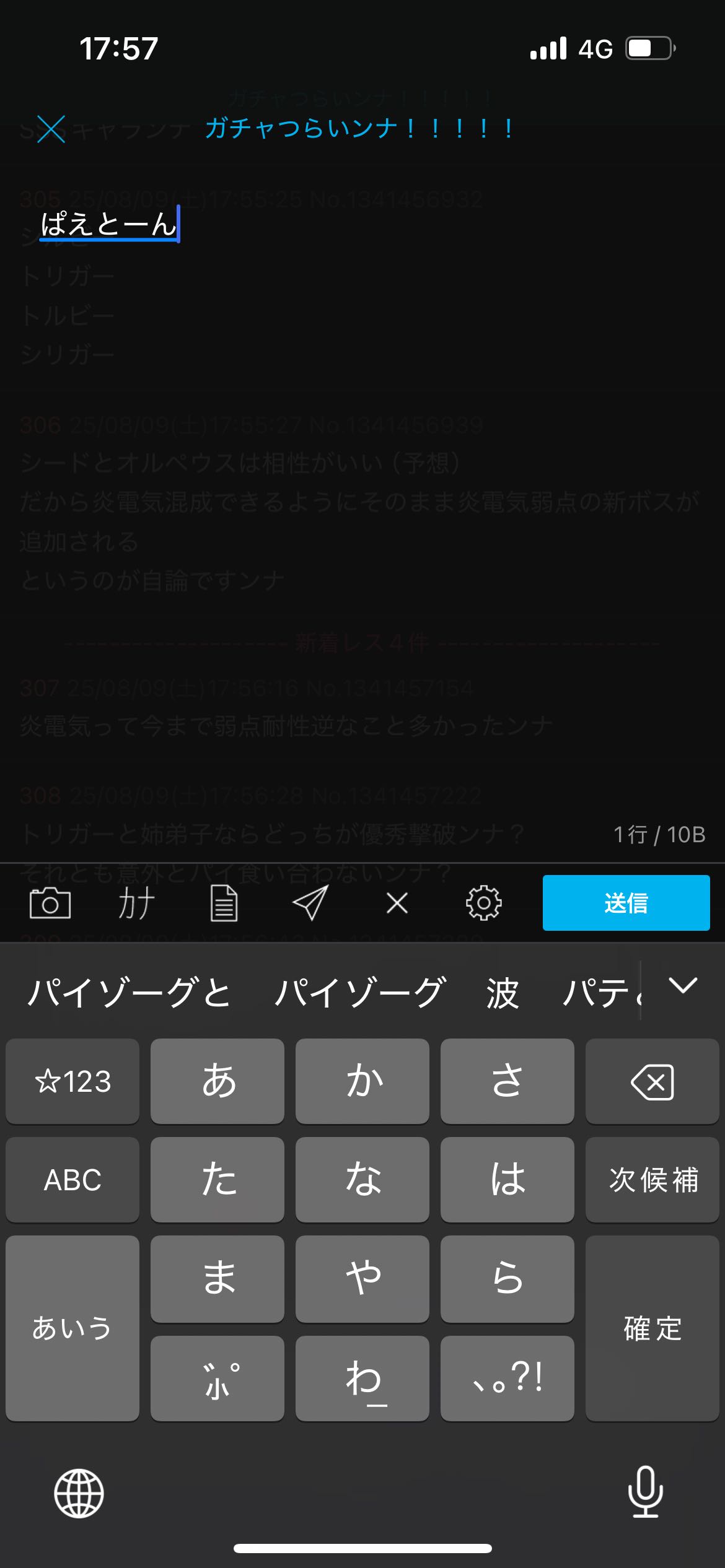Expand the candidate list chevron
Viewport: 725px width, 1568px height.
pyautogui.click(x=683, y=986)
